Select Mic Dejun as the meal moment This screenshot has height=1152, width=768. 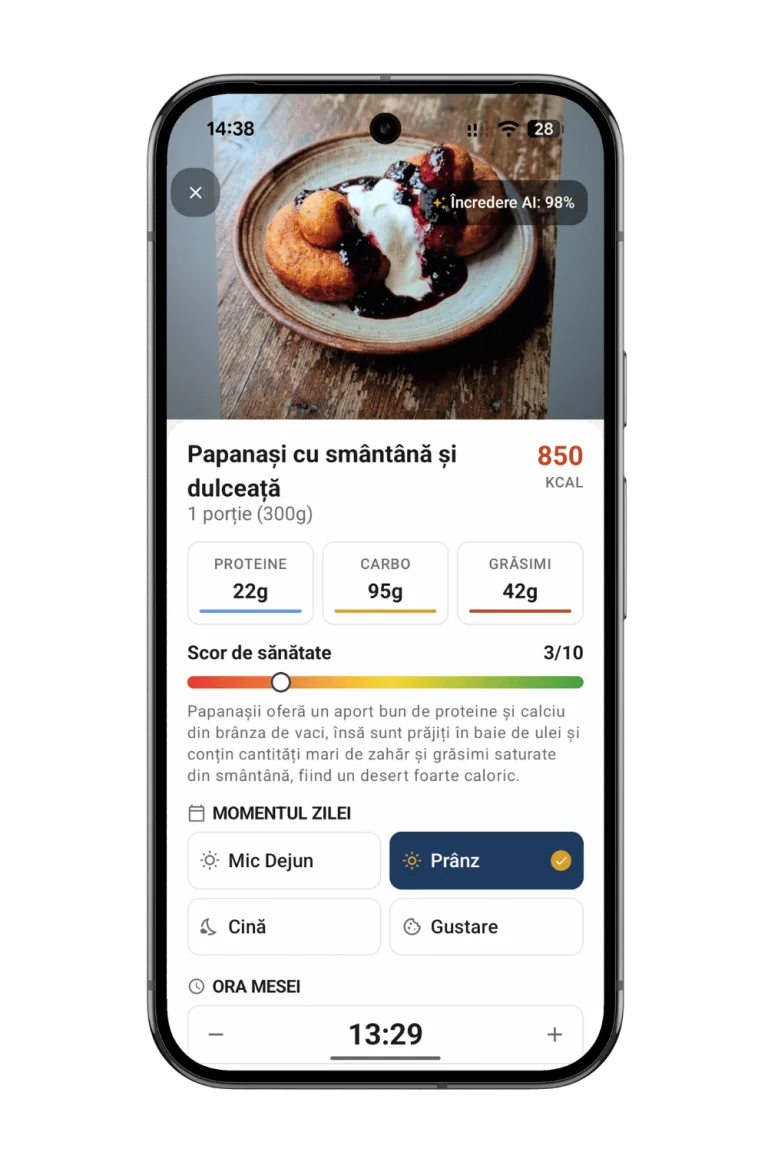coord(283,860)
